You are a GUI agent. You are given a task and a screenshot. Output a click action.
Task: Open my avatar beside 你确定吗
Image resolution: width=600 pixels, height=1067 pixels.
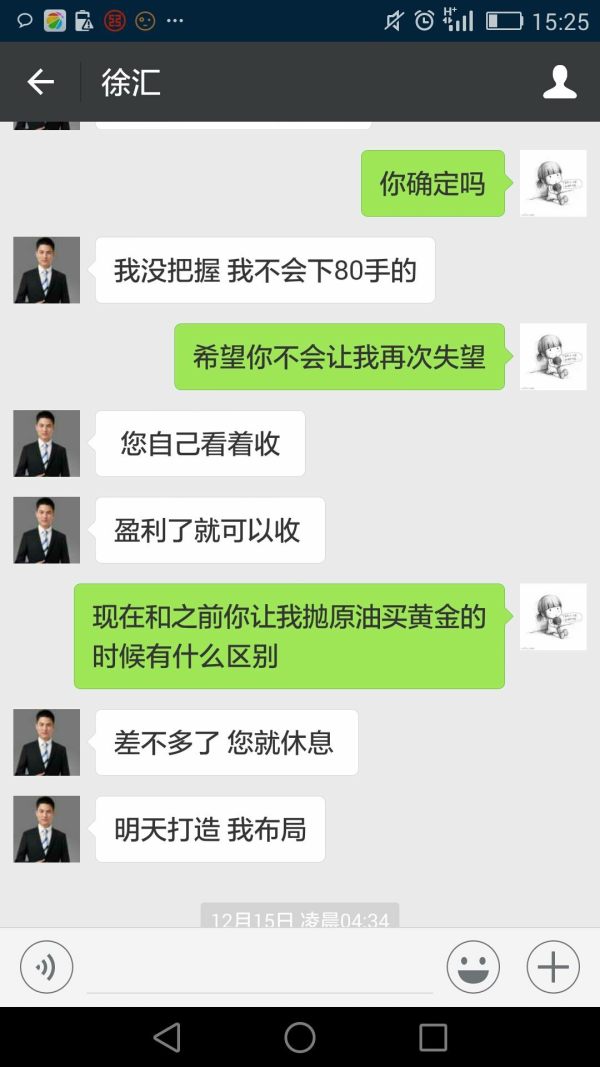point(553,183)
